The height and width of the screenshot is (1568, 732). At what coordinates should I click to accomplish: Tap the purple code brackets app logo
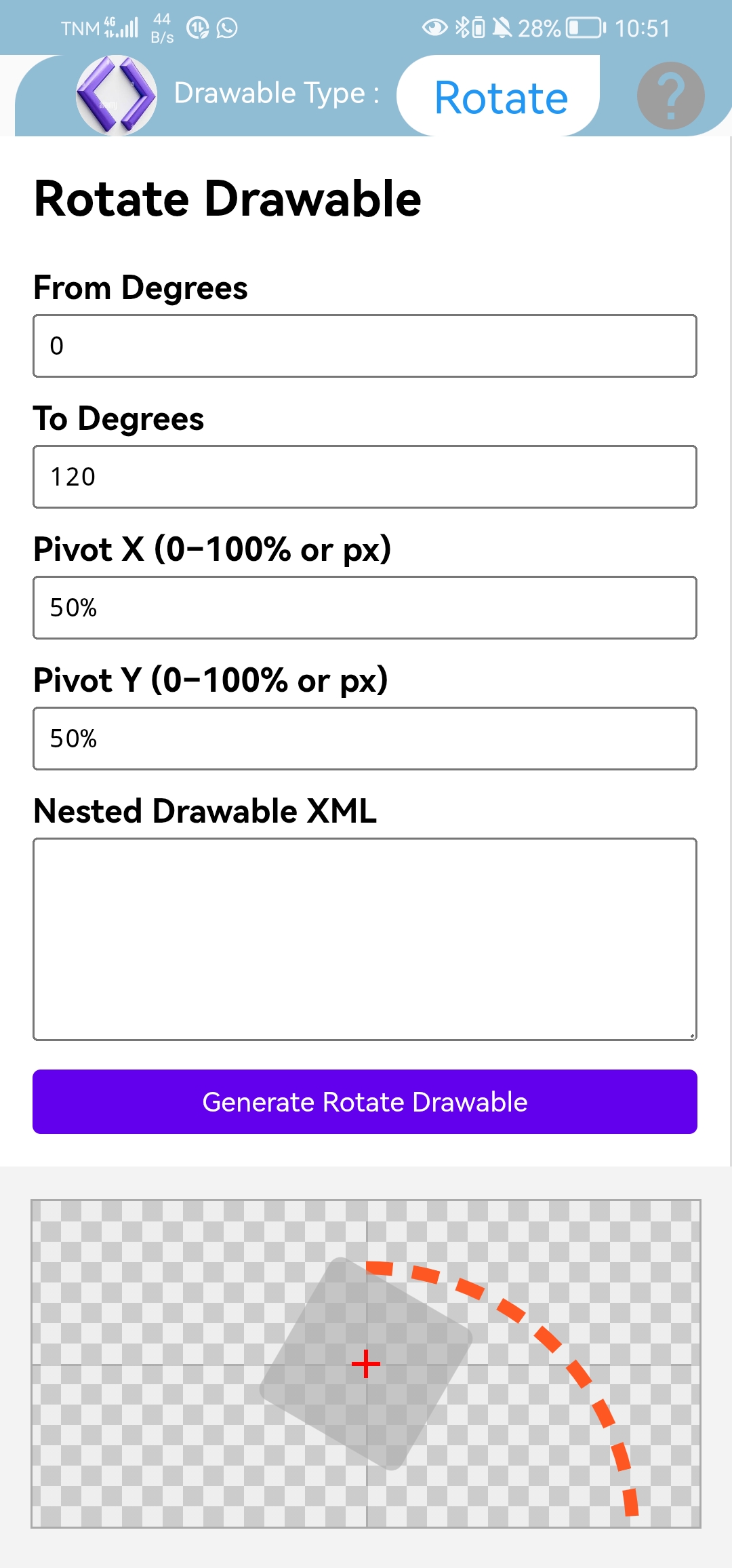pos(117,95)
